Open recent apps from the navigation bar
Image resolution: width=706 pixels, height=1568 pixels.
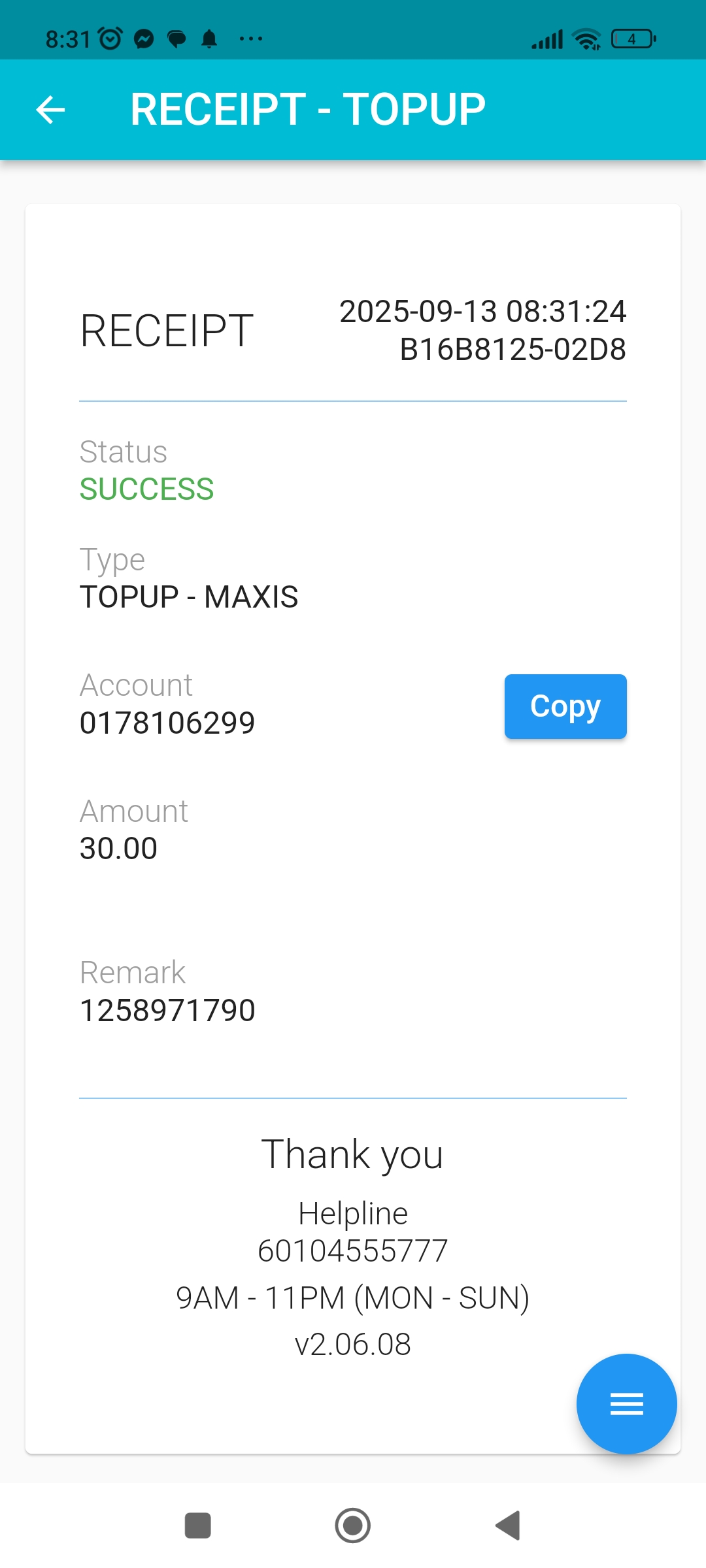coord(197,1526)
